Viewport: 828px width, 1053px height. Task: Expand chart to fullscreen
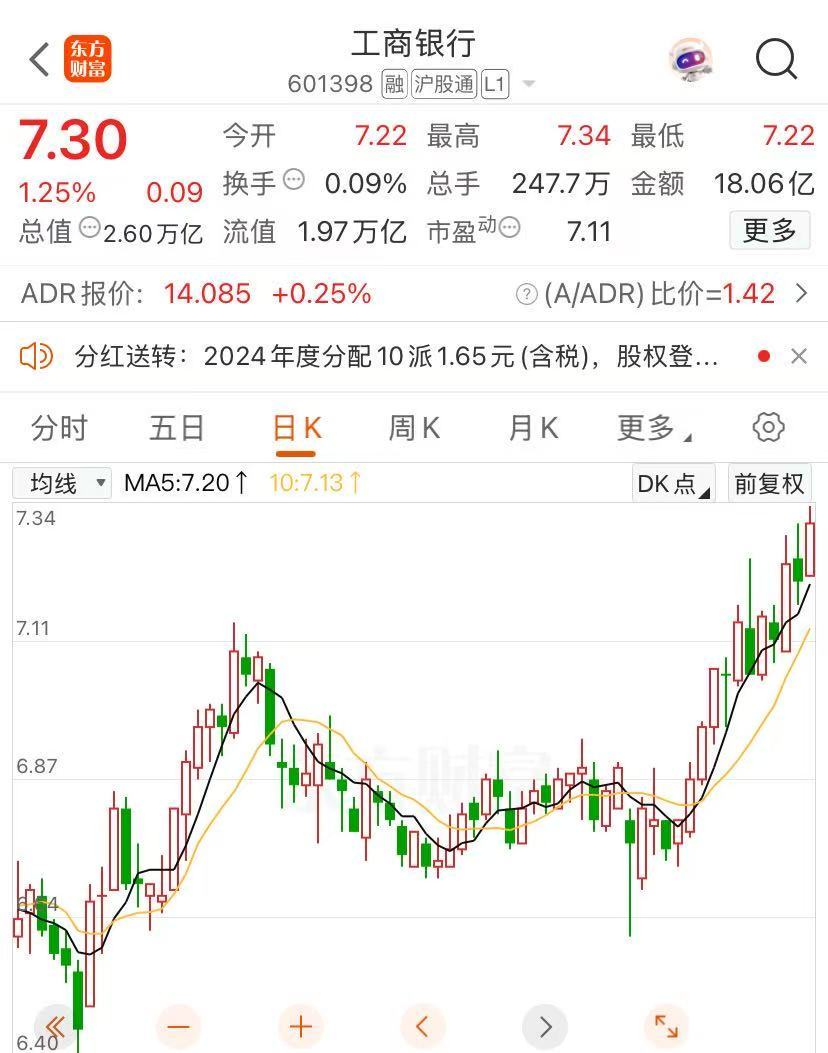(665, 1026)
